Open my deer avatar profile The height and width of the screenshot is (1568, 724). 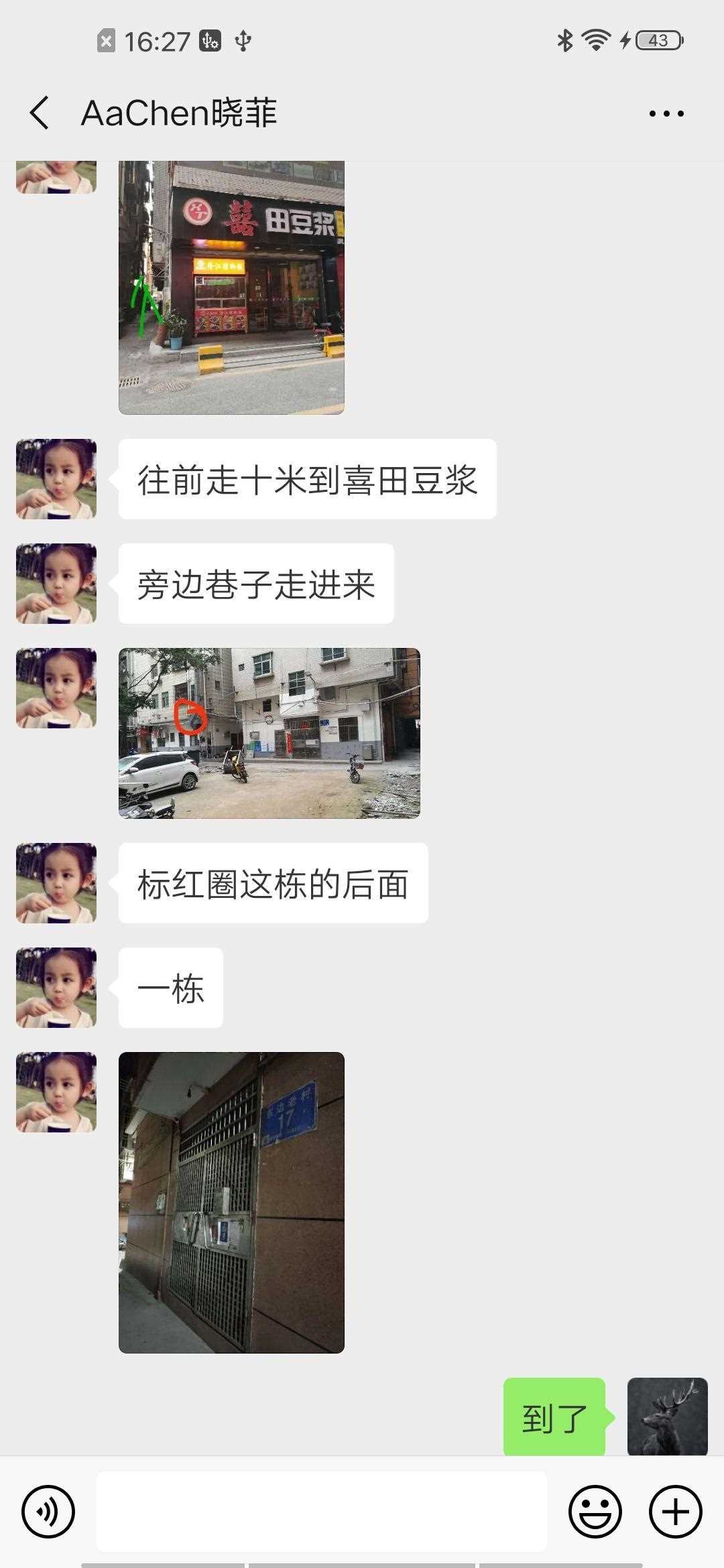[x=667, y=1416]
